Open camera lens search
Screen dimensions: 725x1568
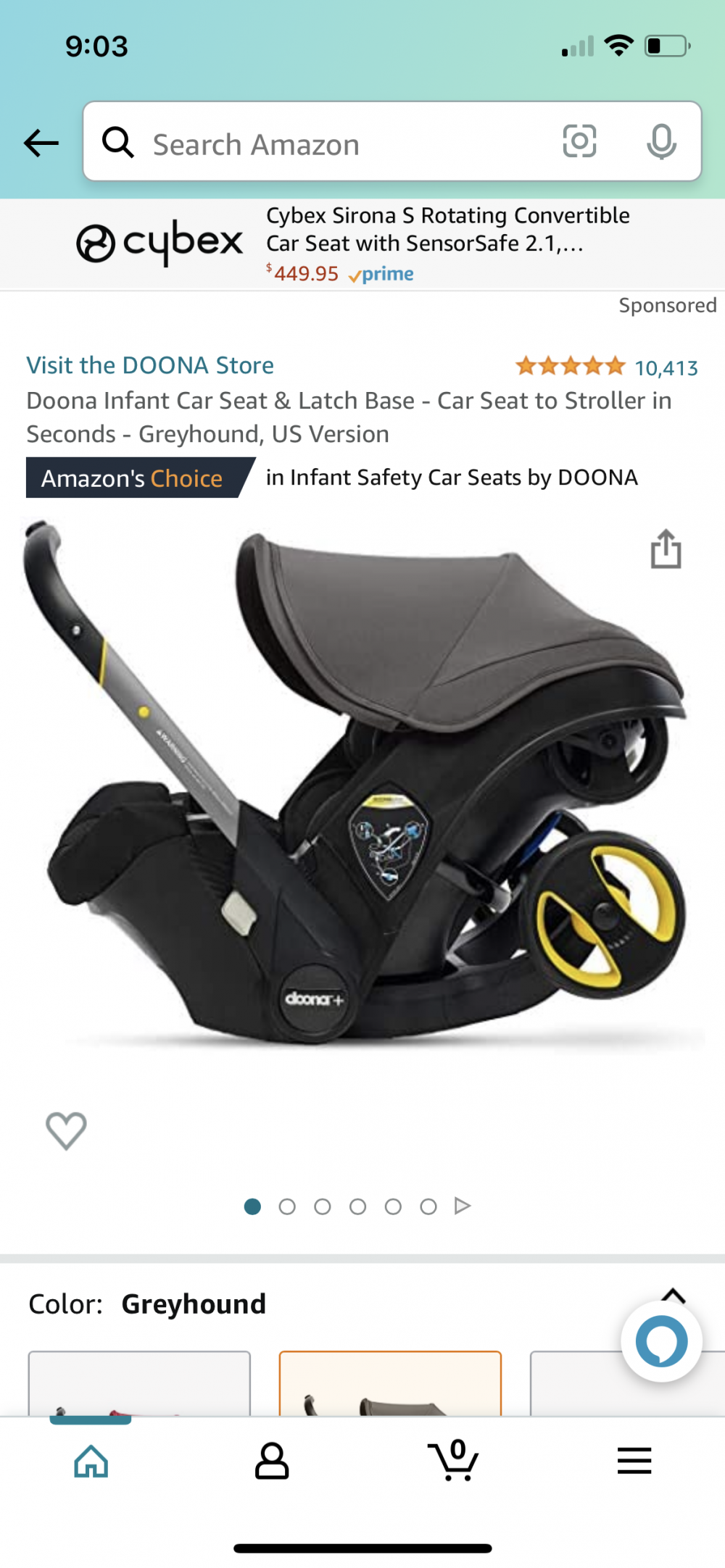tap(579, 141)
